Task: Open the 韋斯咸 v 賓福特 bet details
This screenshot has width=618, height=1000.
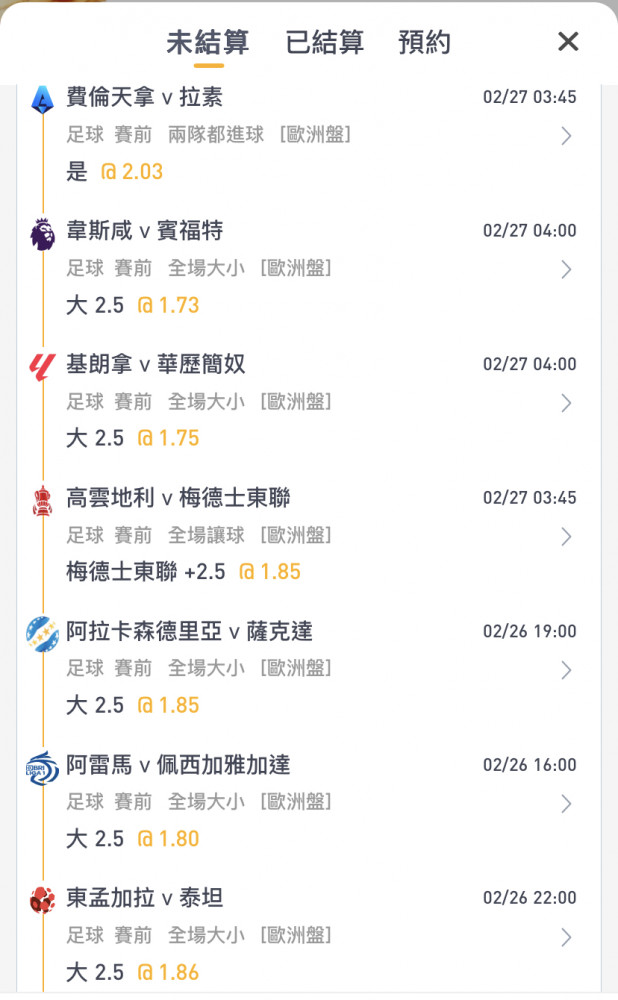Action: pyautogui.click(x=566, y=270)
